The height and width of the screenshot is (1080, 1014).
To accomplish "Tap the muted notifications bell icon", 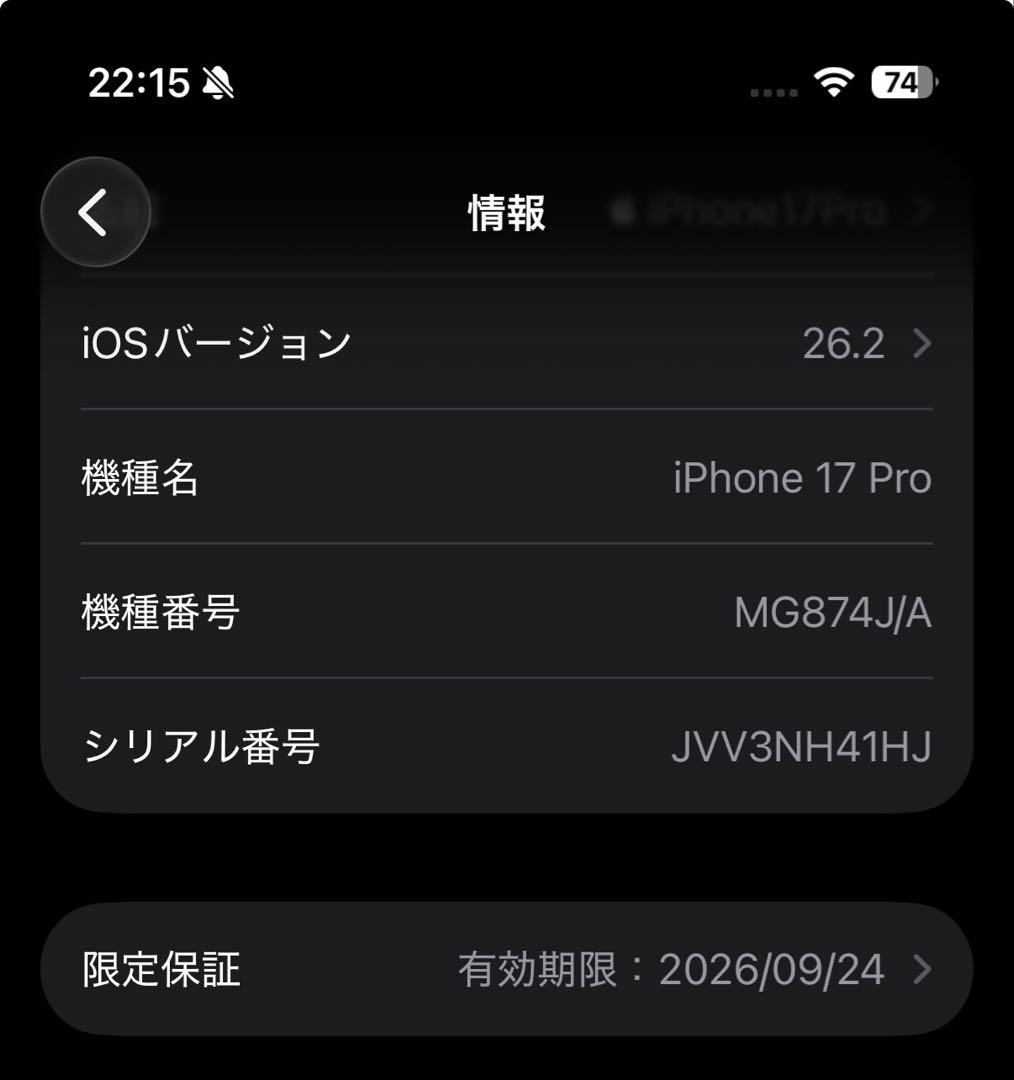I will point(219,85).
